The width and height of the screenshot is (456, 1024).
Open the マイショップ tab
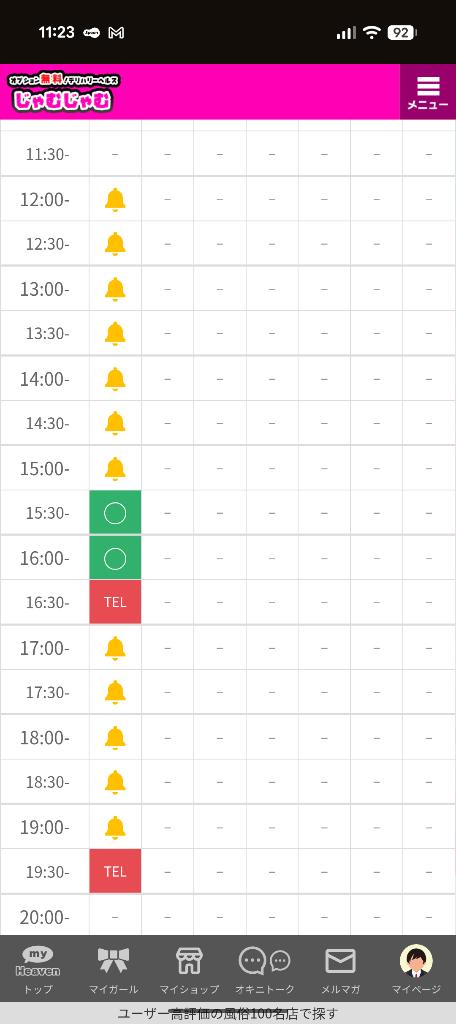tap(189, 970)
